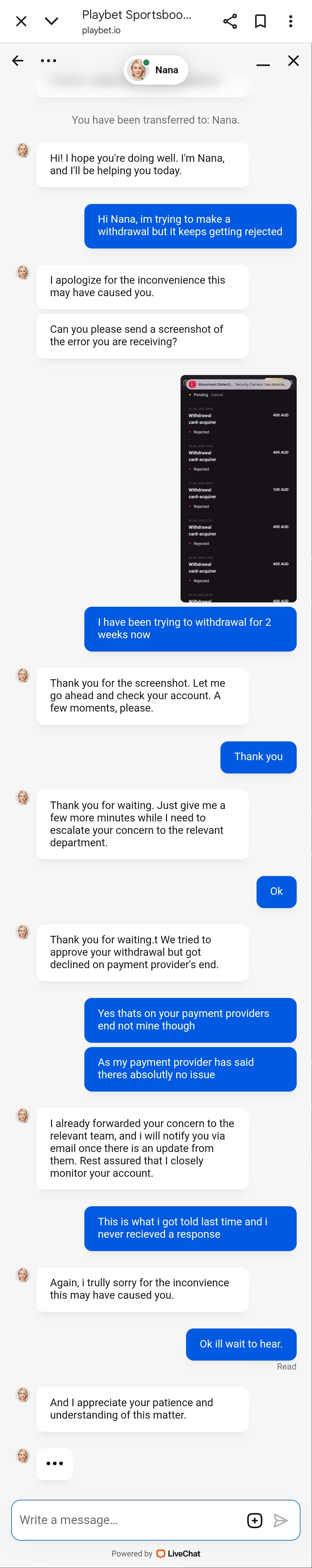This screenshot has width=312, height=1568.
Task: Open agent Nana's profile chip
Action: (x=156, y=70)
